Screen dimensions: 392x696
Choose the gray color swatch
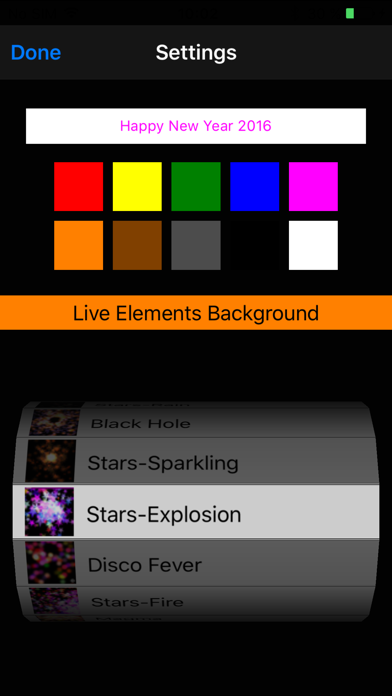coord(196,245)
